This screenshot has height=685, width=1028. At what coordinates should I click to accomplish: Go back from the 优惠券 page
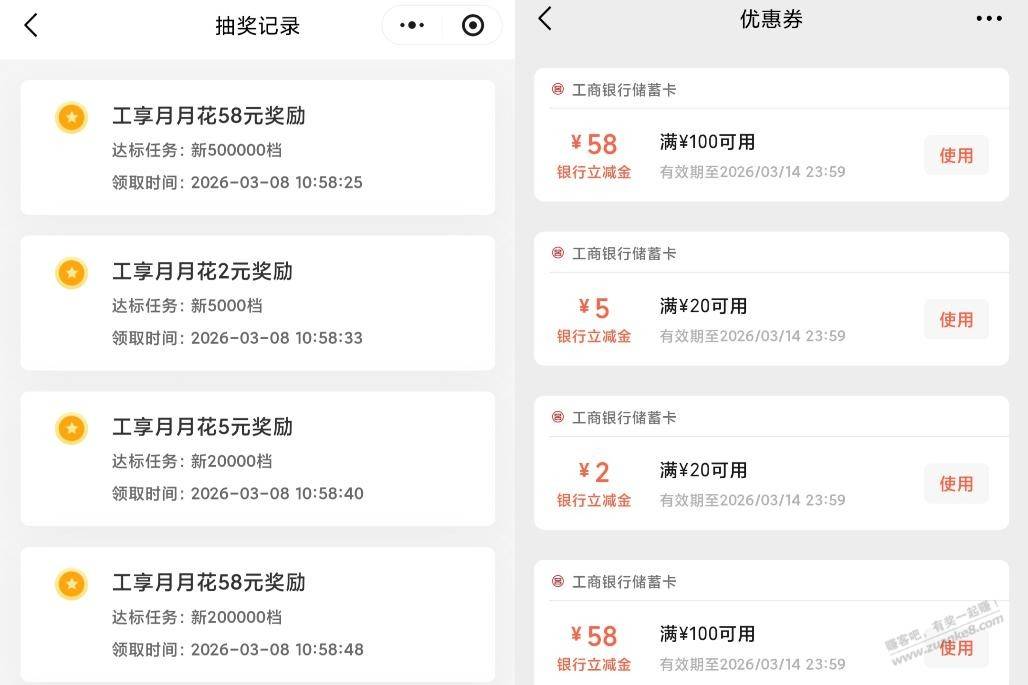point(545,19)
